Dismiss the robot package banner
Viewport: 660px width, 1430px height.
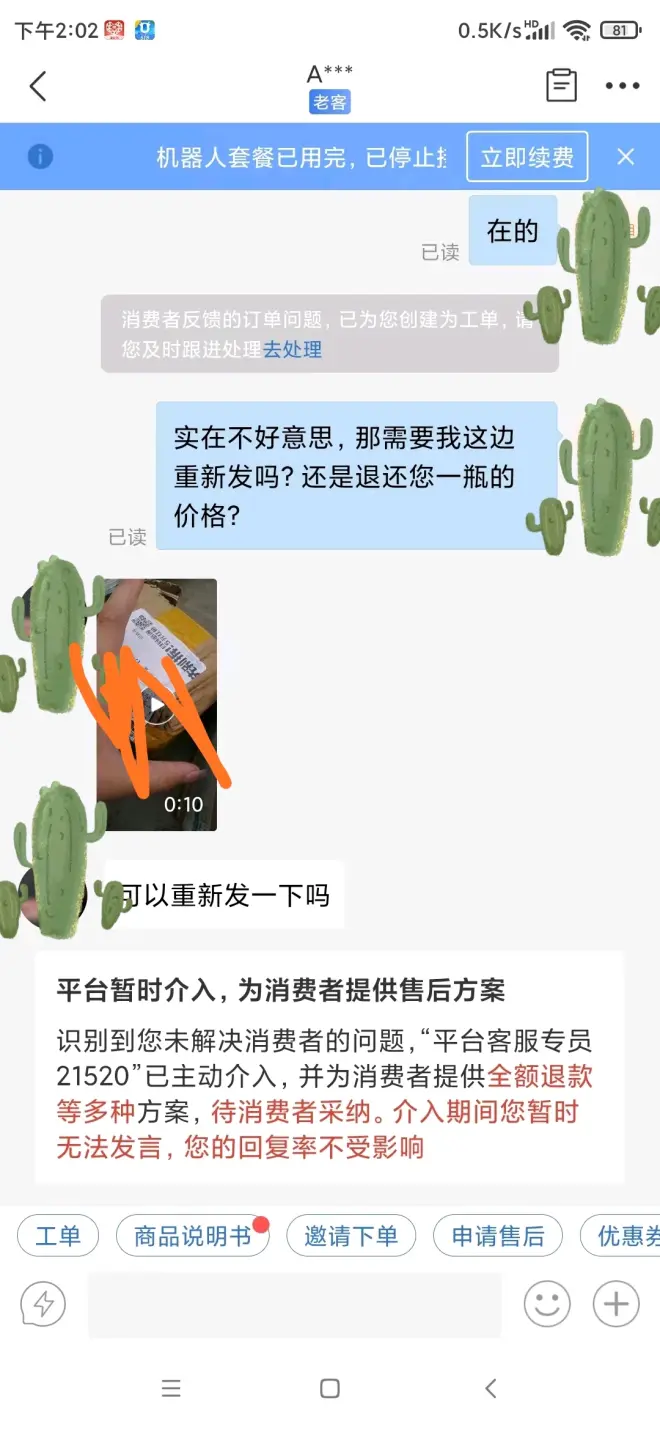(626, 156)
